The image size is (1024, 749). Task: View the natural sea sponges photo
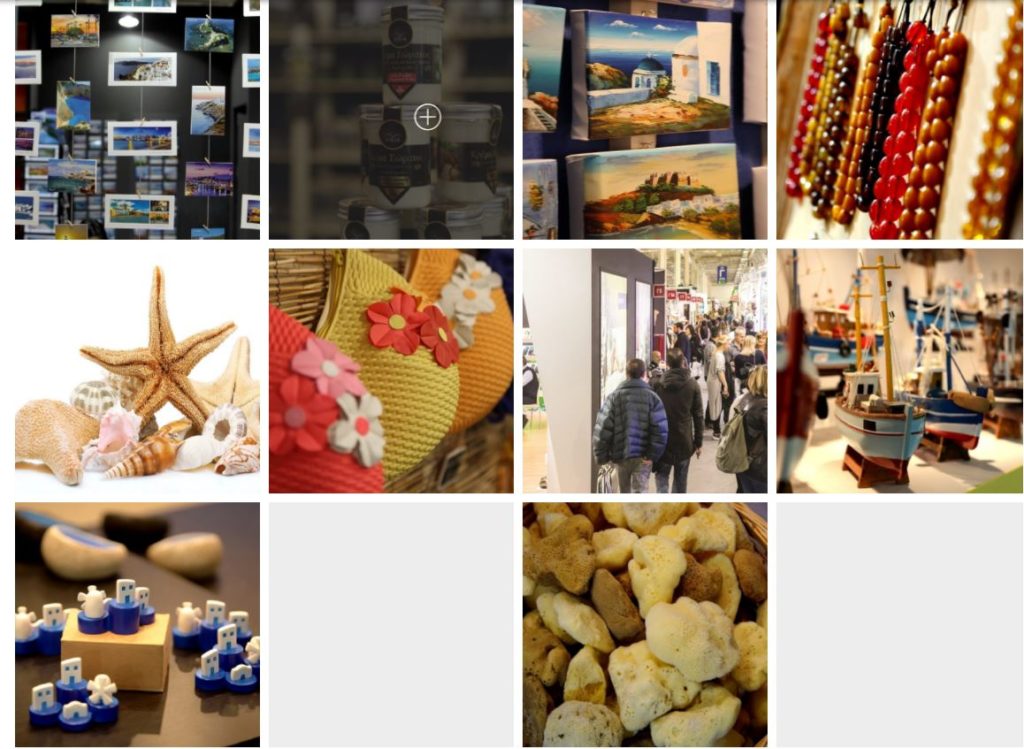pos(645,624)
